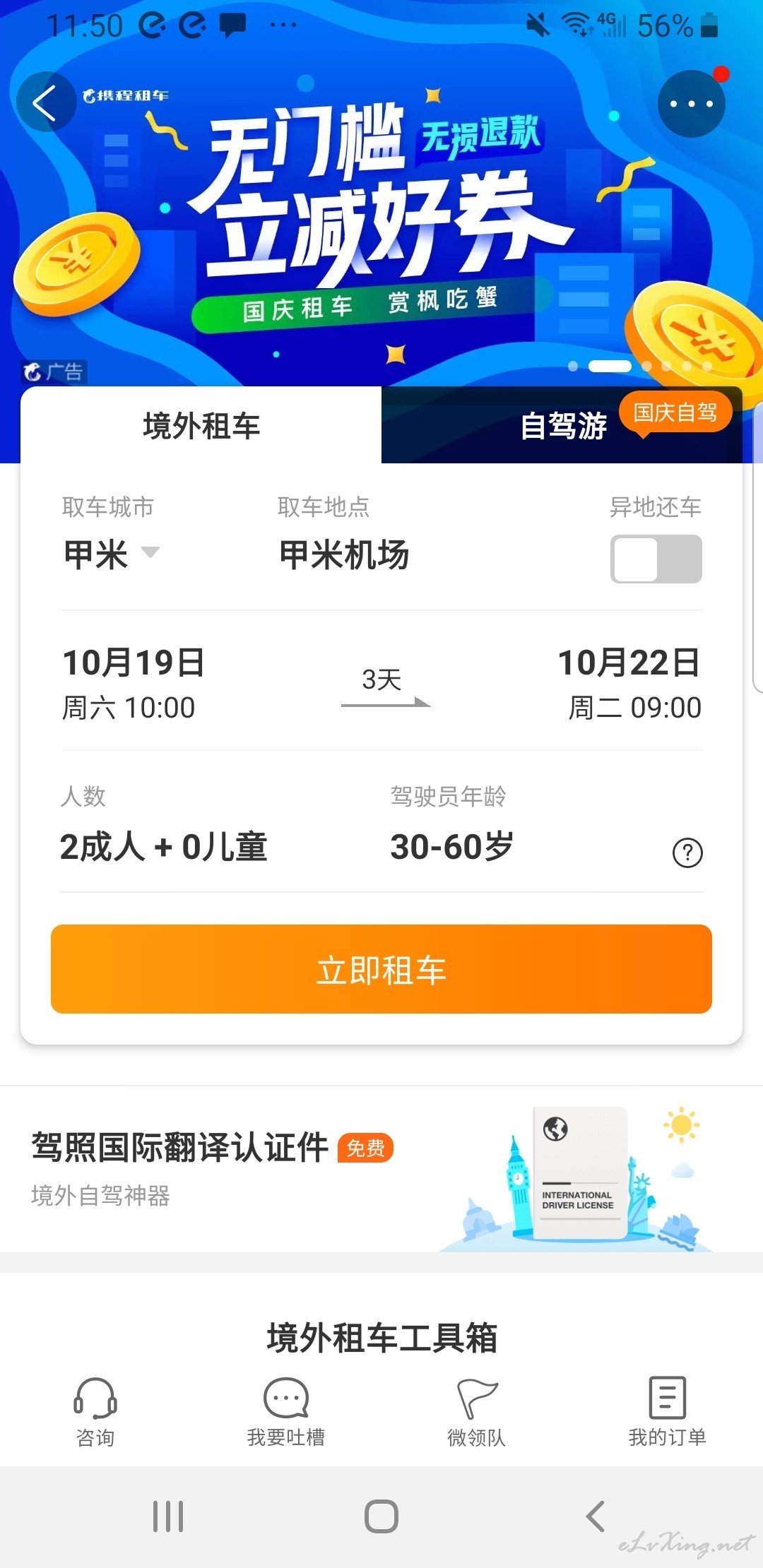Choose pickup location 甲米机场
Screen dimensions: 763x1568
tap(344, 554)
